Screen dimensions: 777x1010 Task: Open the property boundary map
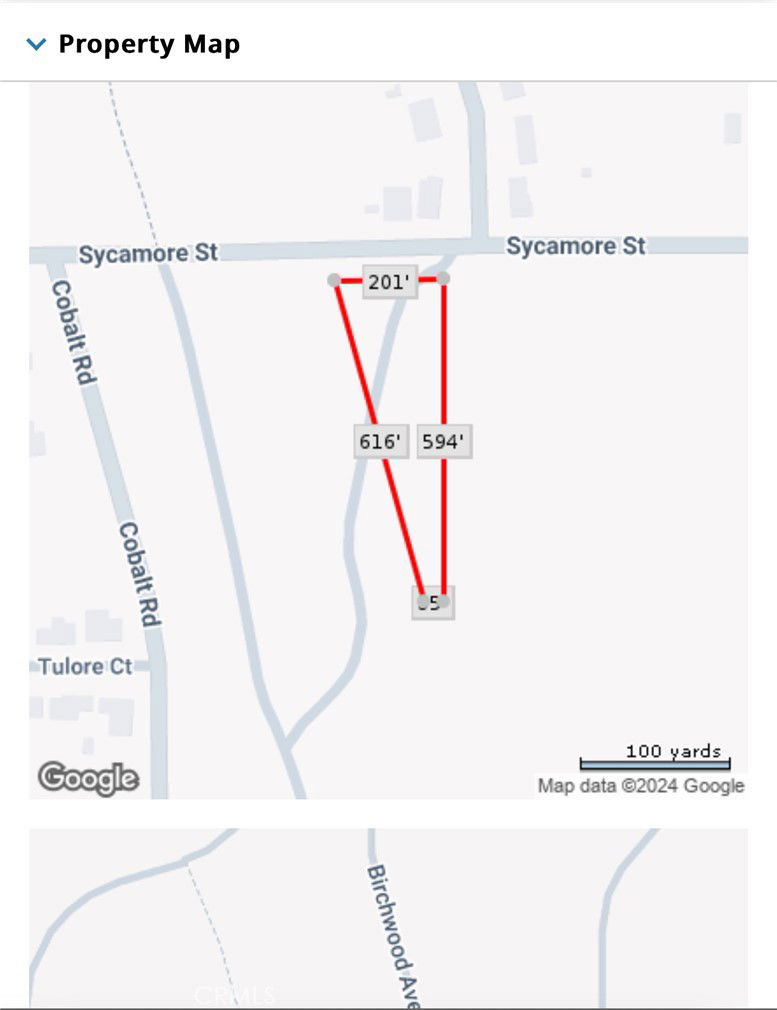(388, 440)
